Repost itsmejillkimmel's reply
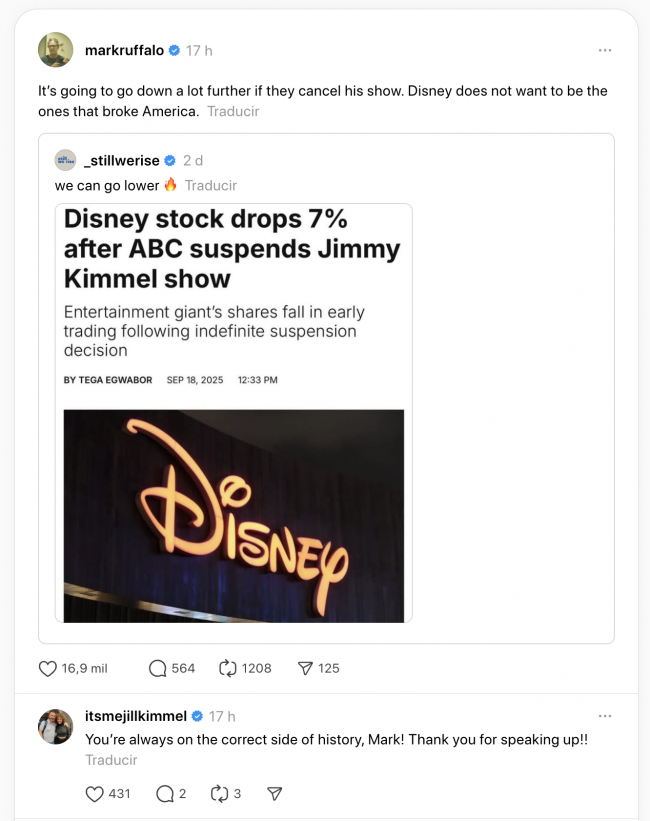 pyautogui.click(x=219, y=794)
